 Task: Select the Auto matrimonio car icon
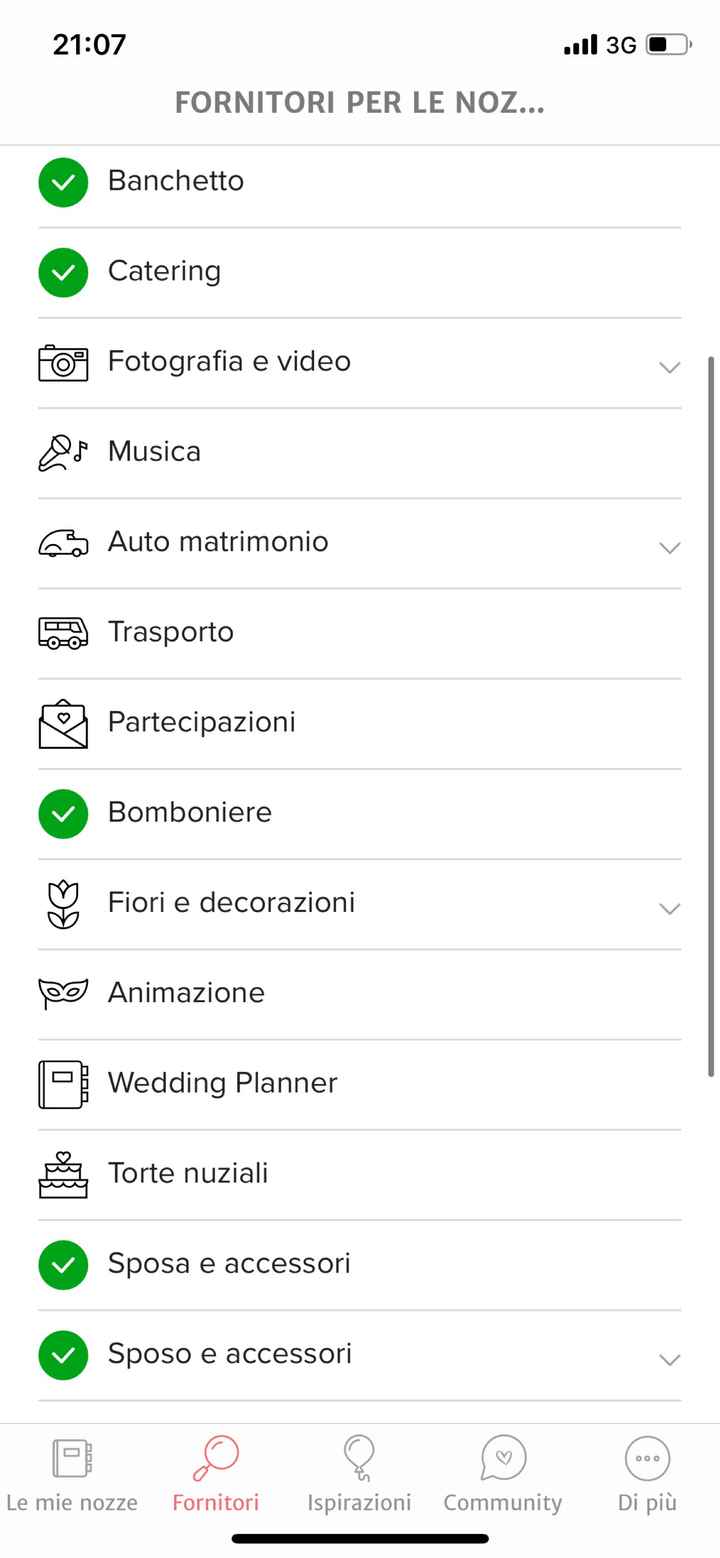[x=63, y=543]
